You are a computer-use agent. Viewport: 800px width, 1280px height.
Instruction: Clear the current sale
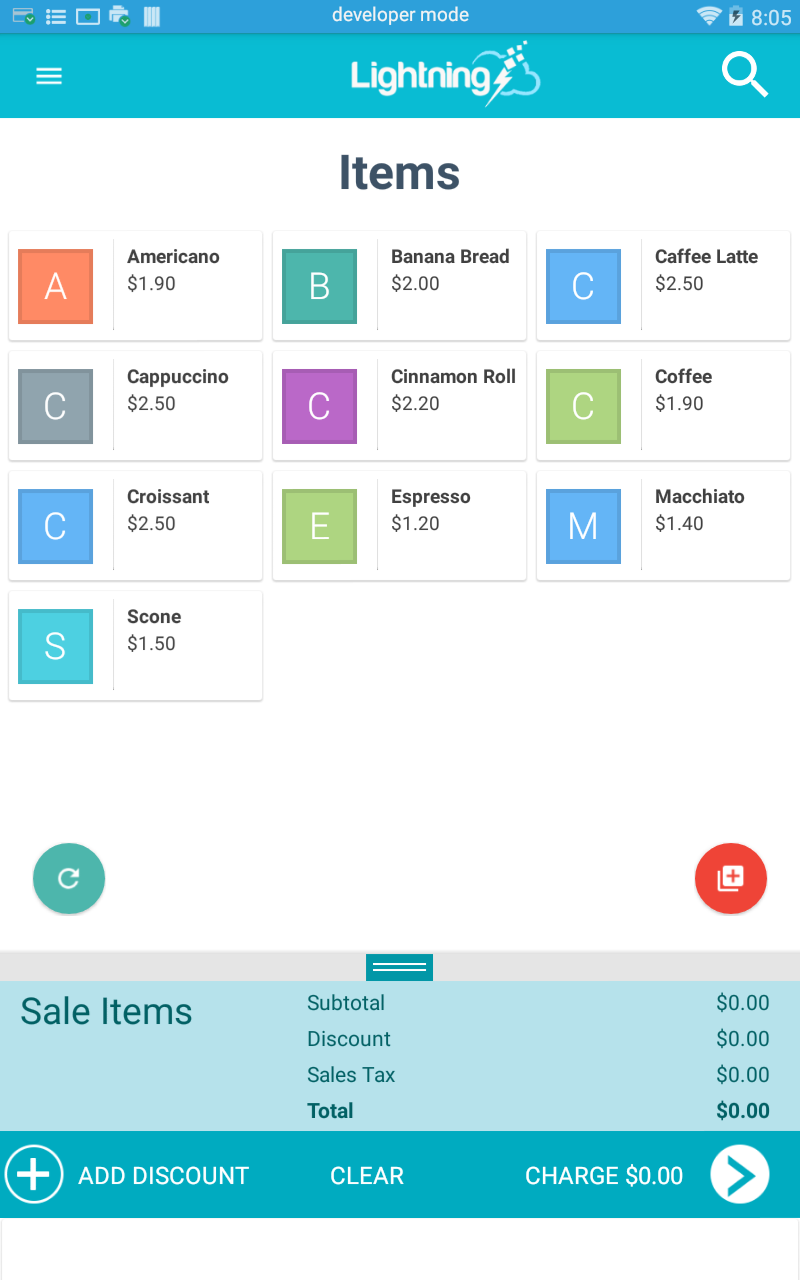coord(367,1176)
